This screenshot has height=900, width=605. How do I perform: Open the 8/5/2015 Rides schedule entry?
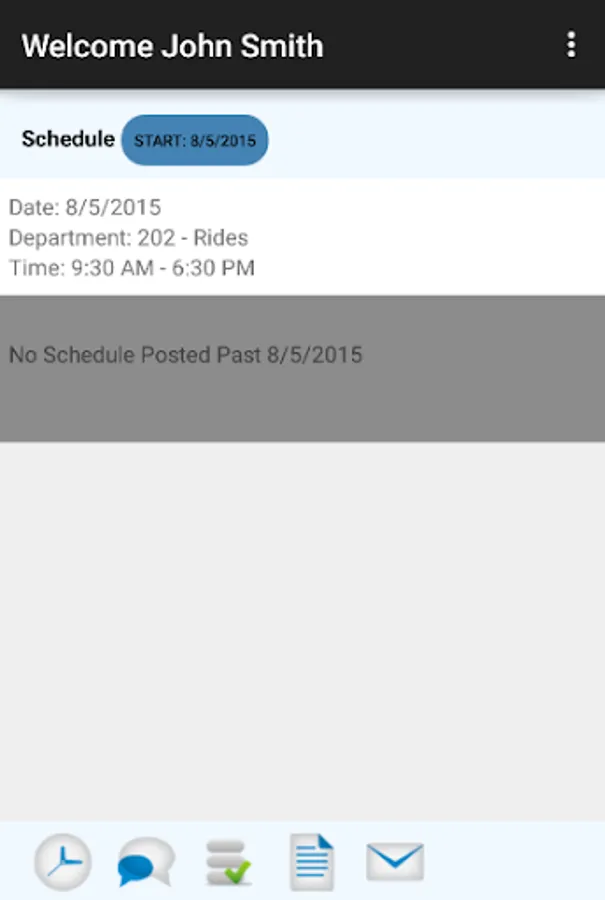302,237
